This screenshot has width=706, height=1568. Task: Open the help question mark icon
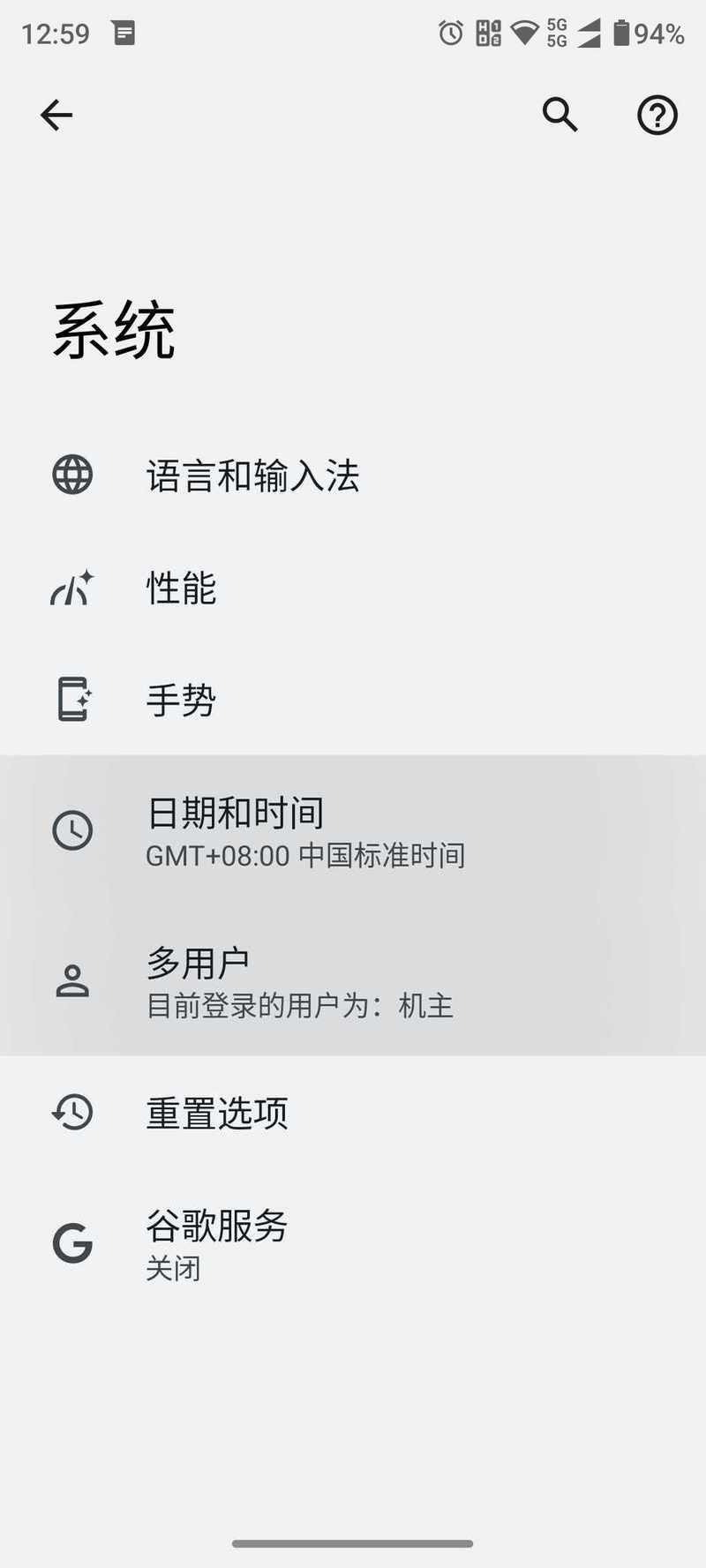[657, 115]
